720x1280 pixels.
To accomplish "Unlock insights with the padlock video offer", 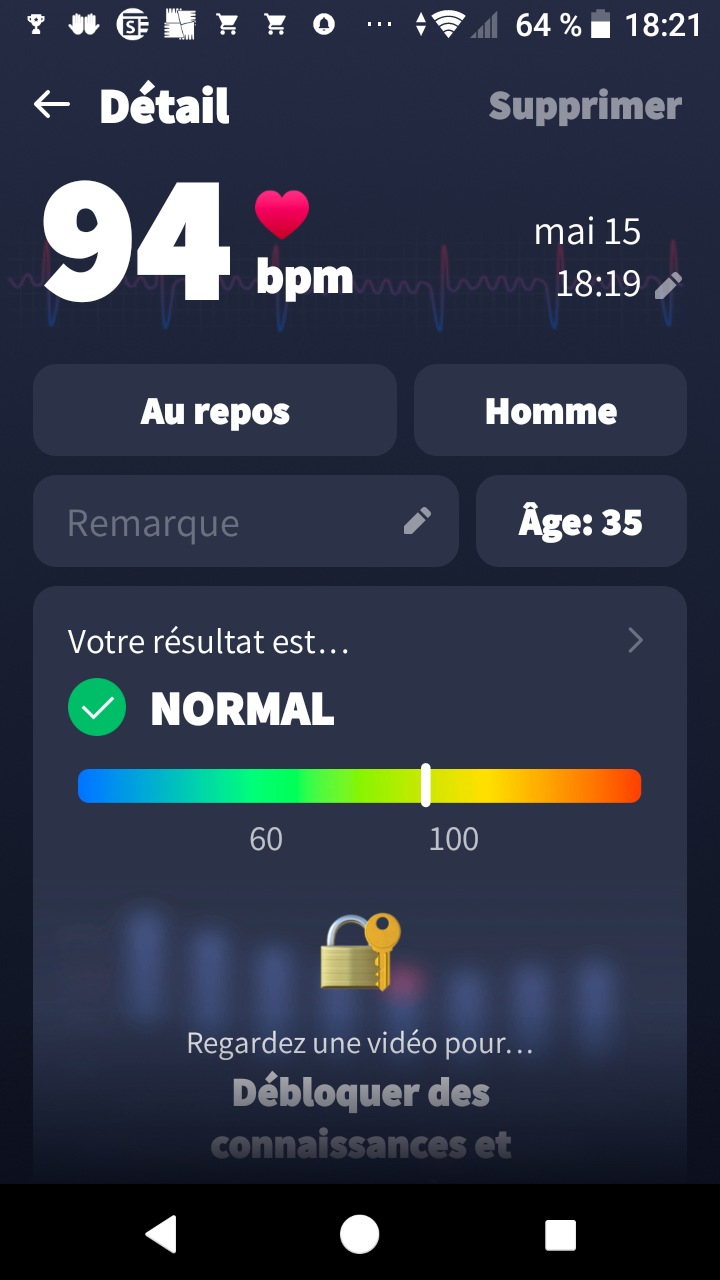I will (360, 953).
